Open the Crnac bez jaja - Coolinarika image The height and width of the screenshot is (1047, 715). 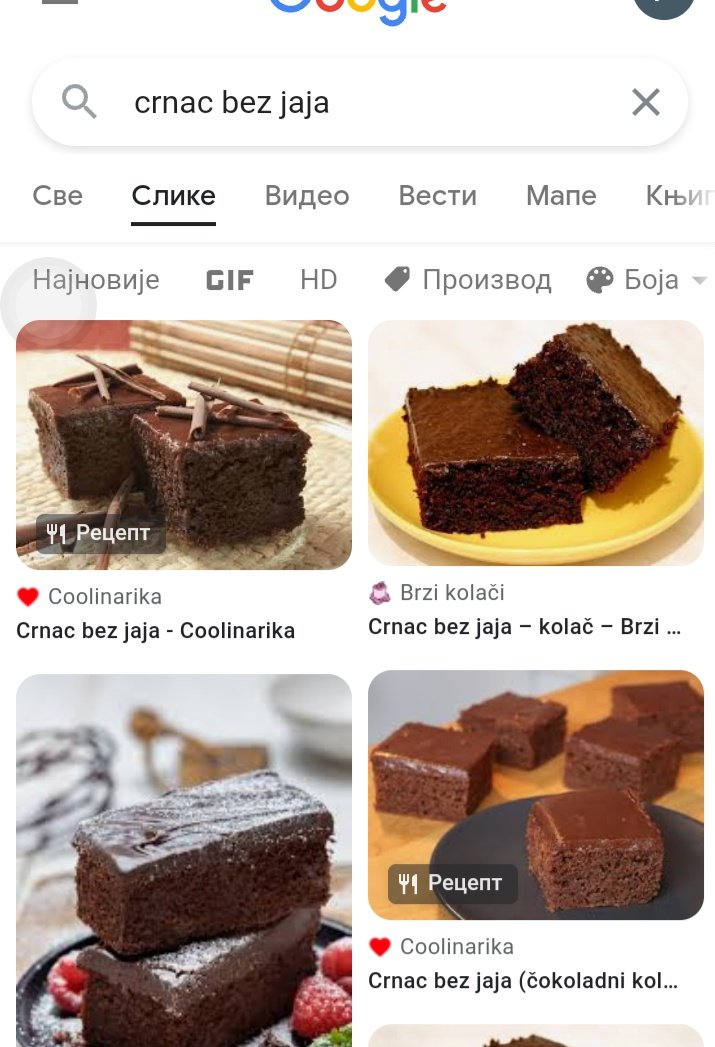coord(184,444)
